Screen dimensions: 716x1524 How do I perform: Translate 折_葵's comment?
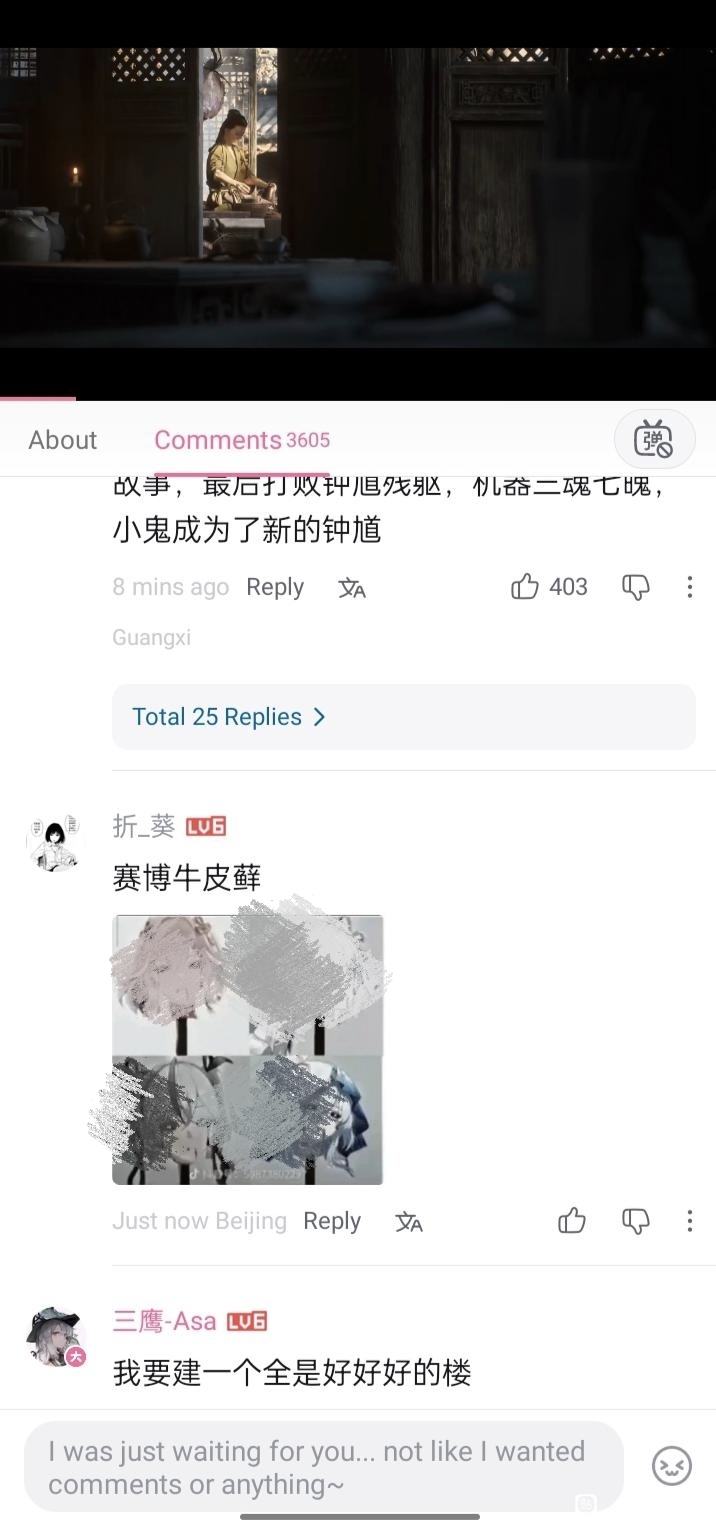pyautogui.click(x=409, y=1221)
